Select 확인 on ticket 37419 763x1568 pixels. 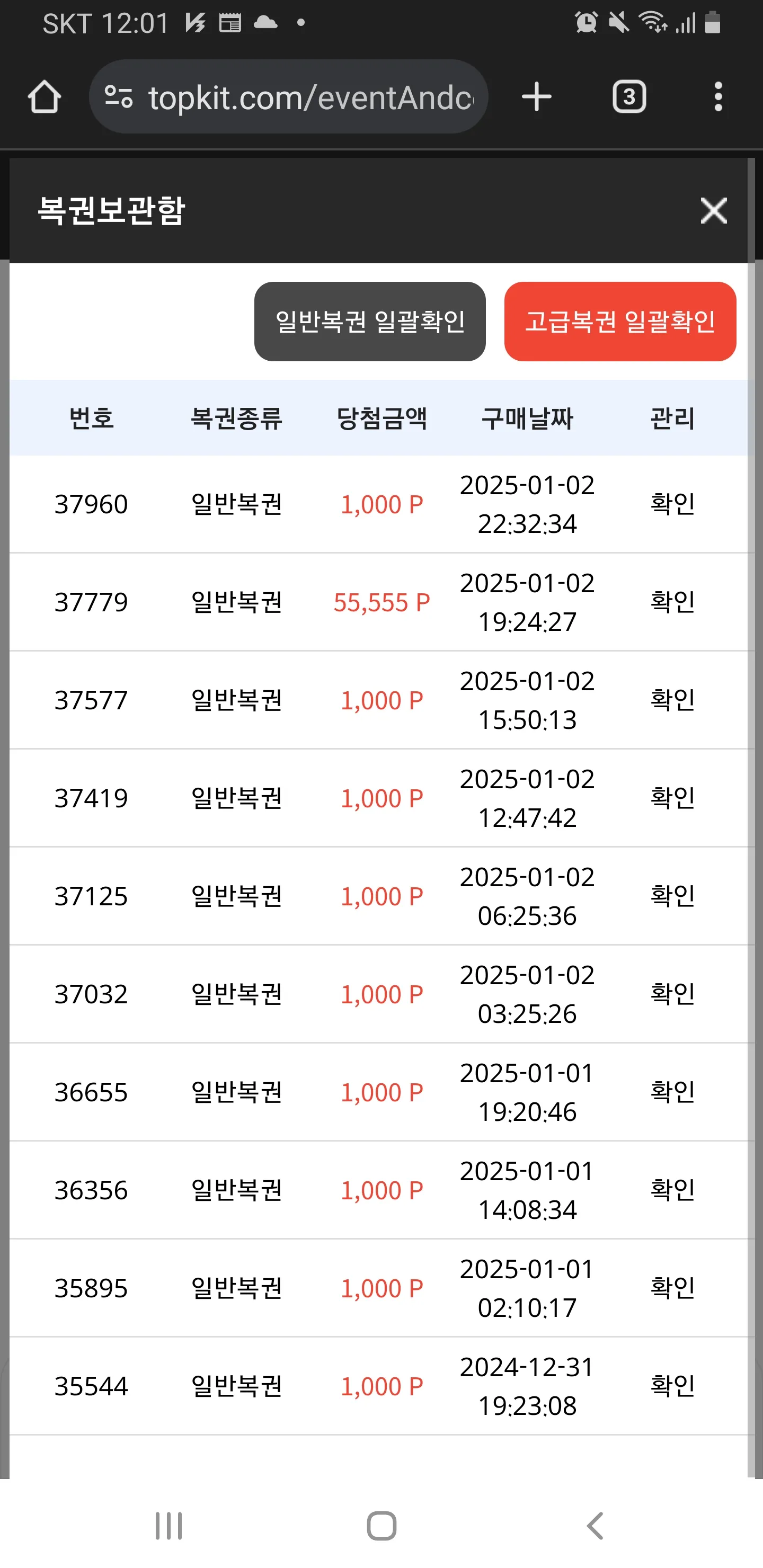(x=672, y=798)
